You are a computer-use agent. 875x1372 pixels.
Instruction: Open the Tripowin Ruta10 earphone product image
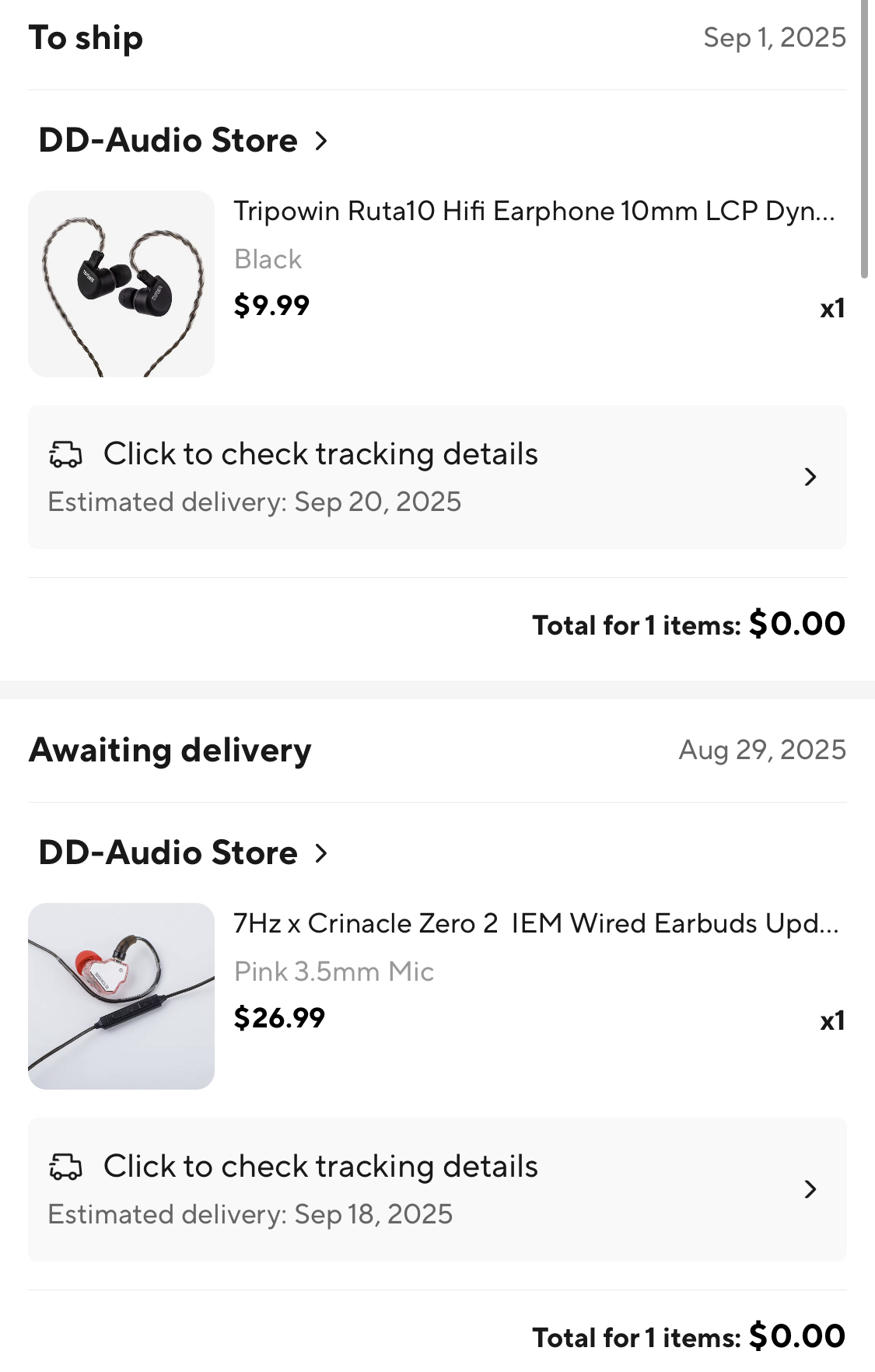121,284
